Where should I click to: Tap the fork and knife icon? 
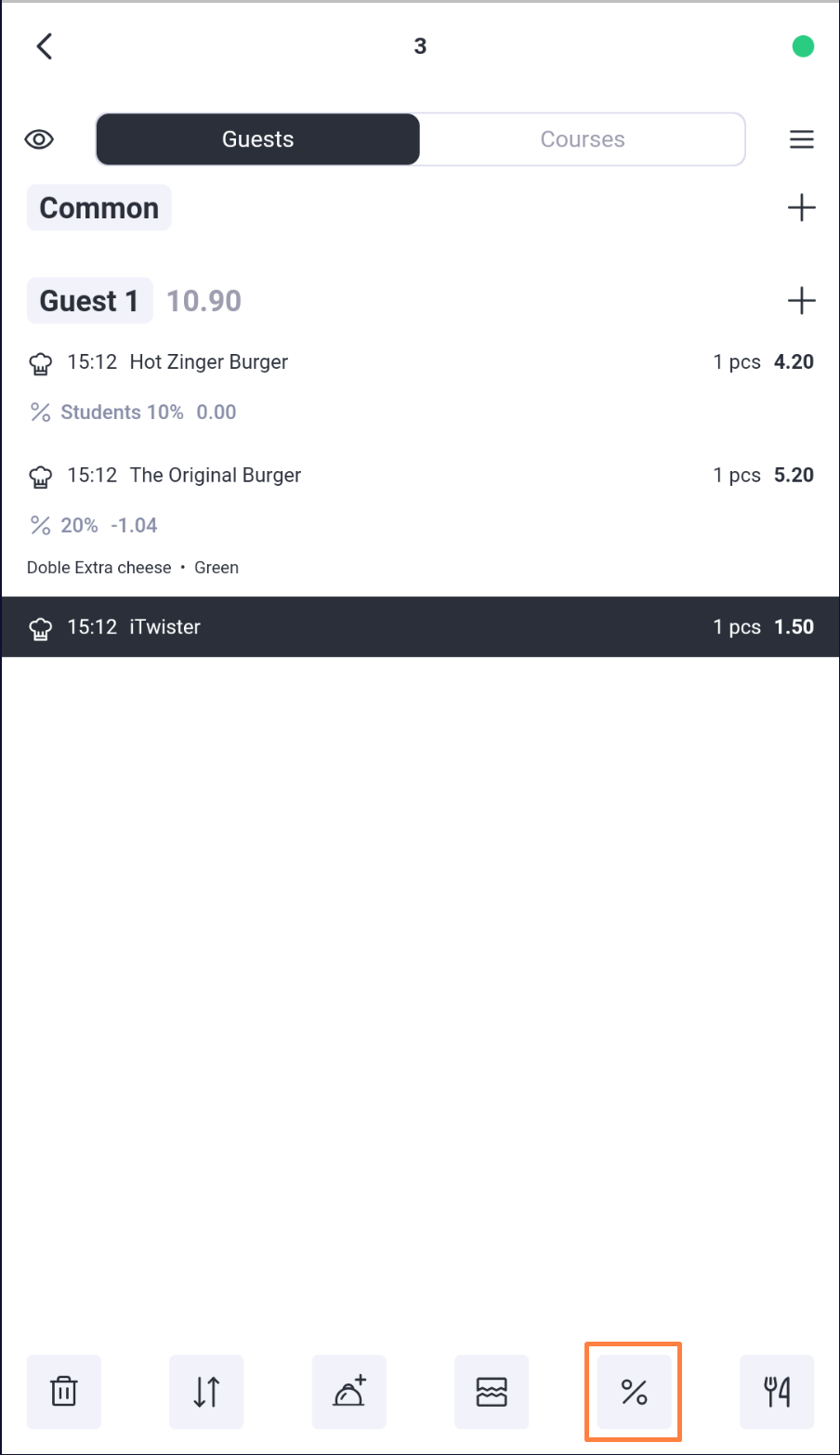pos(777,1392)
